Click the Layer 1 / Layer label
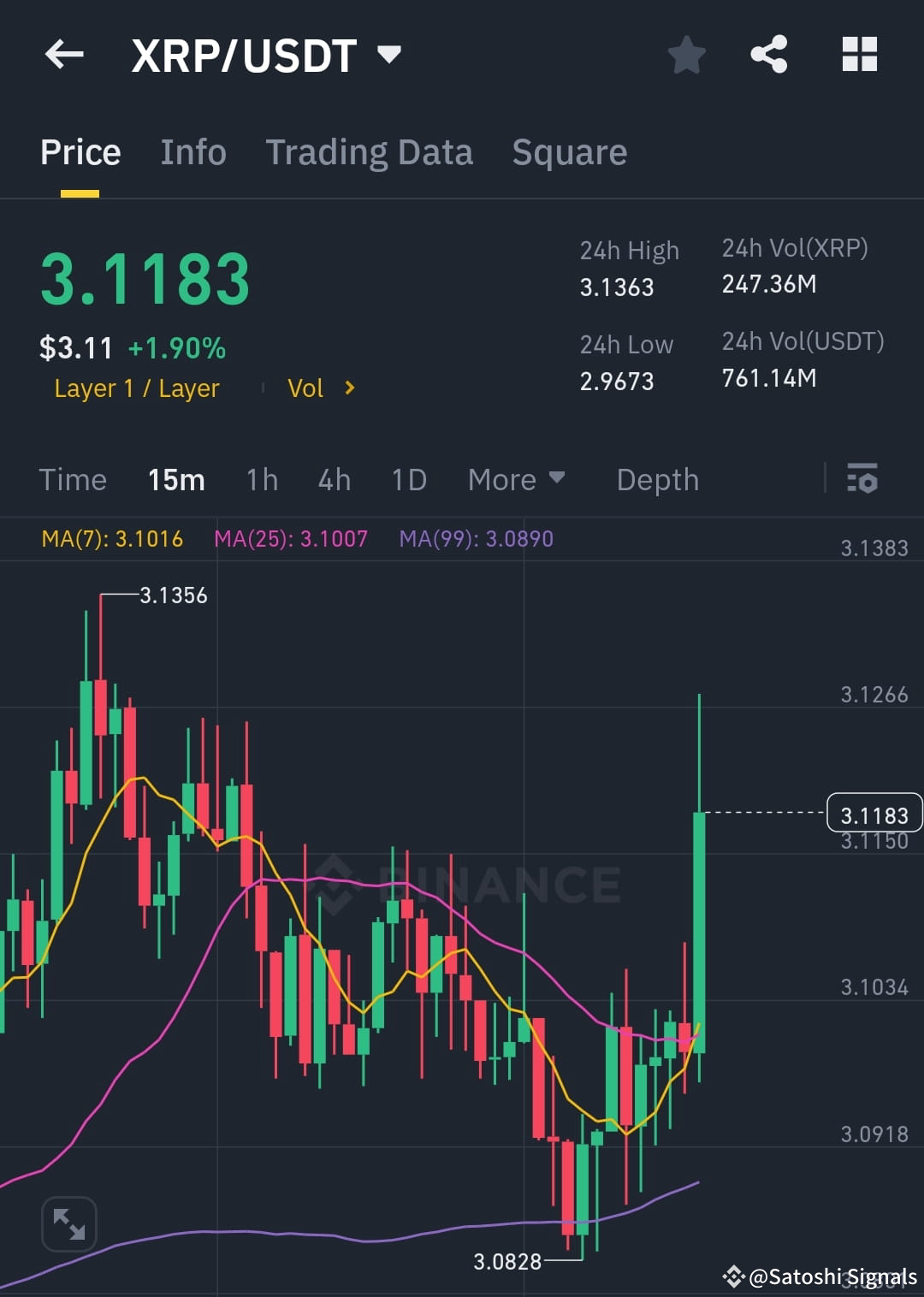 pos(136,388)
